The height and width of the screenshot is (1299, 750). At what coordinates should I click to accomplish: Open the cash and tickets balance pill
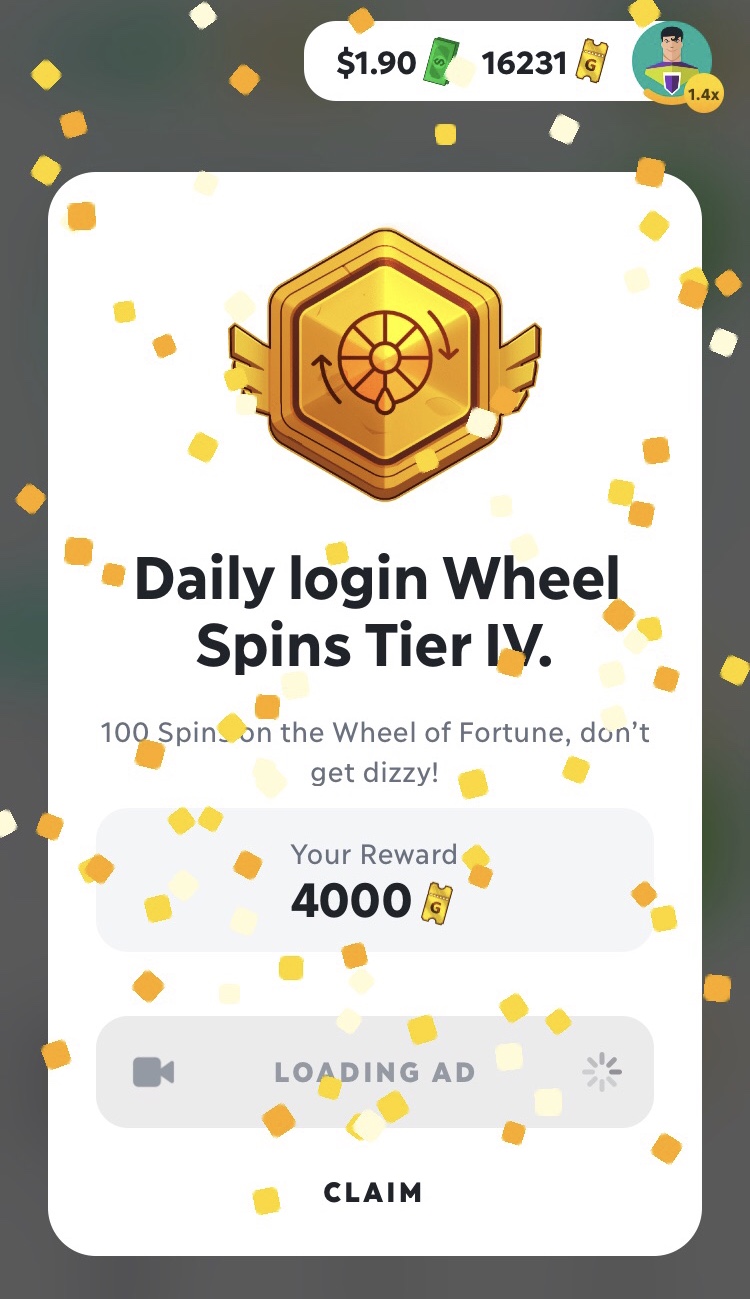pos(467,63)
